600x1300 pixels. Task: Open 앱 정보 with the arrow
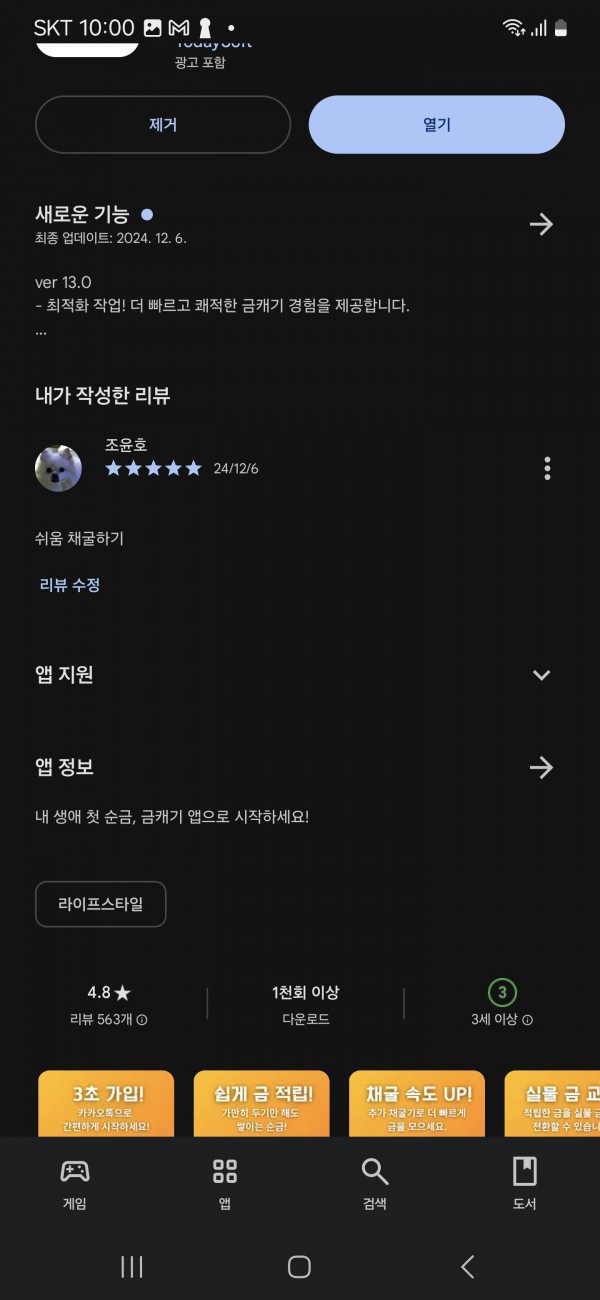click(x=541, y=767)
